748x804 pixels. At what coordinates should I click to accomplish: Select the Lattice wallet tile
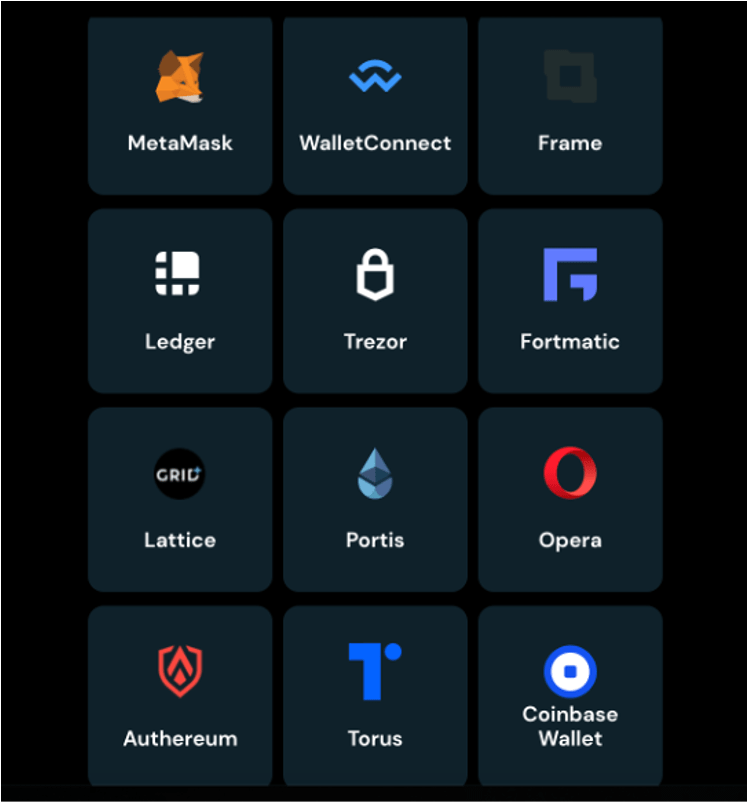pos(180,498)
